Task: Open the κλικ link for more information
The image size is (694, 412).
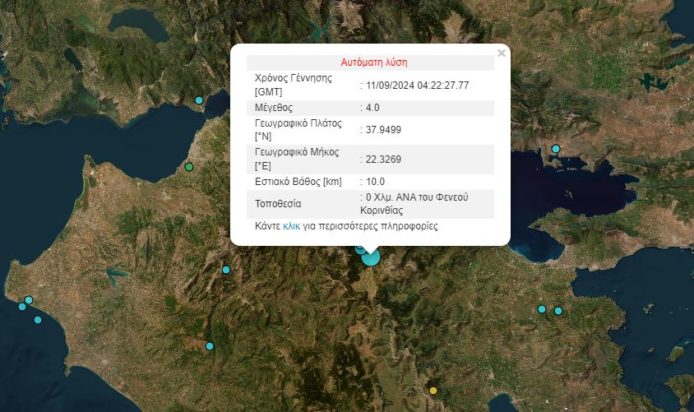Action: (x=292, y=227)
